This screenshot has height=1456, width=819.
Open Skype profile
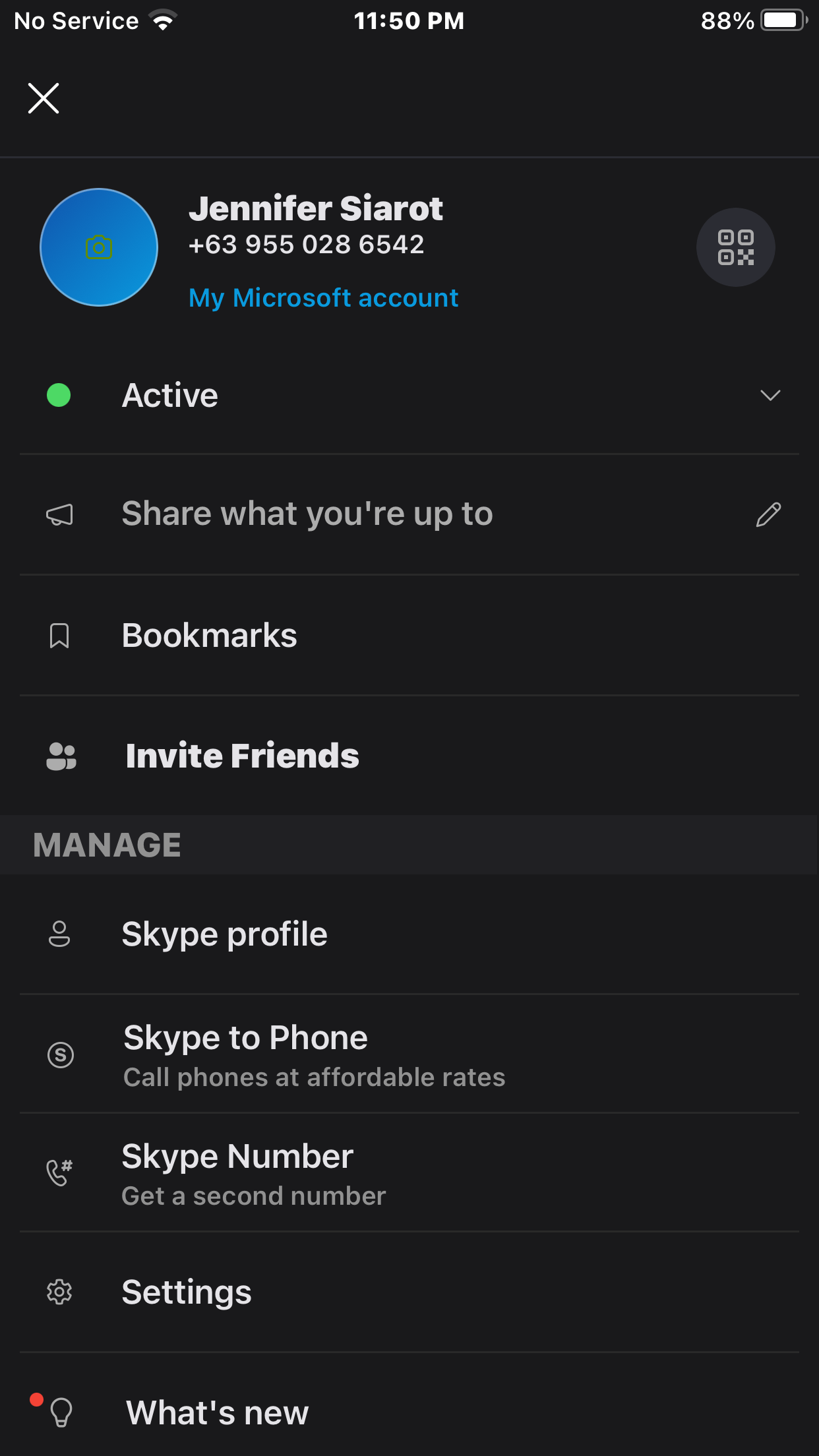pos(224,934)
